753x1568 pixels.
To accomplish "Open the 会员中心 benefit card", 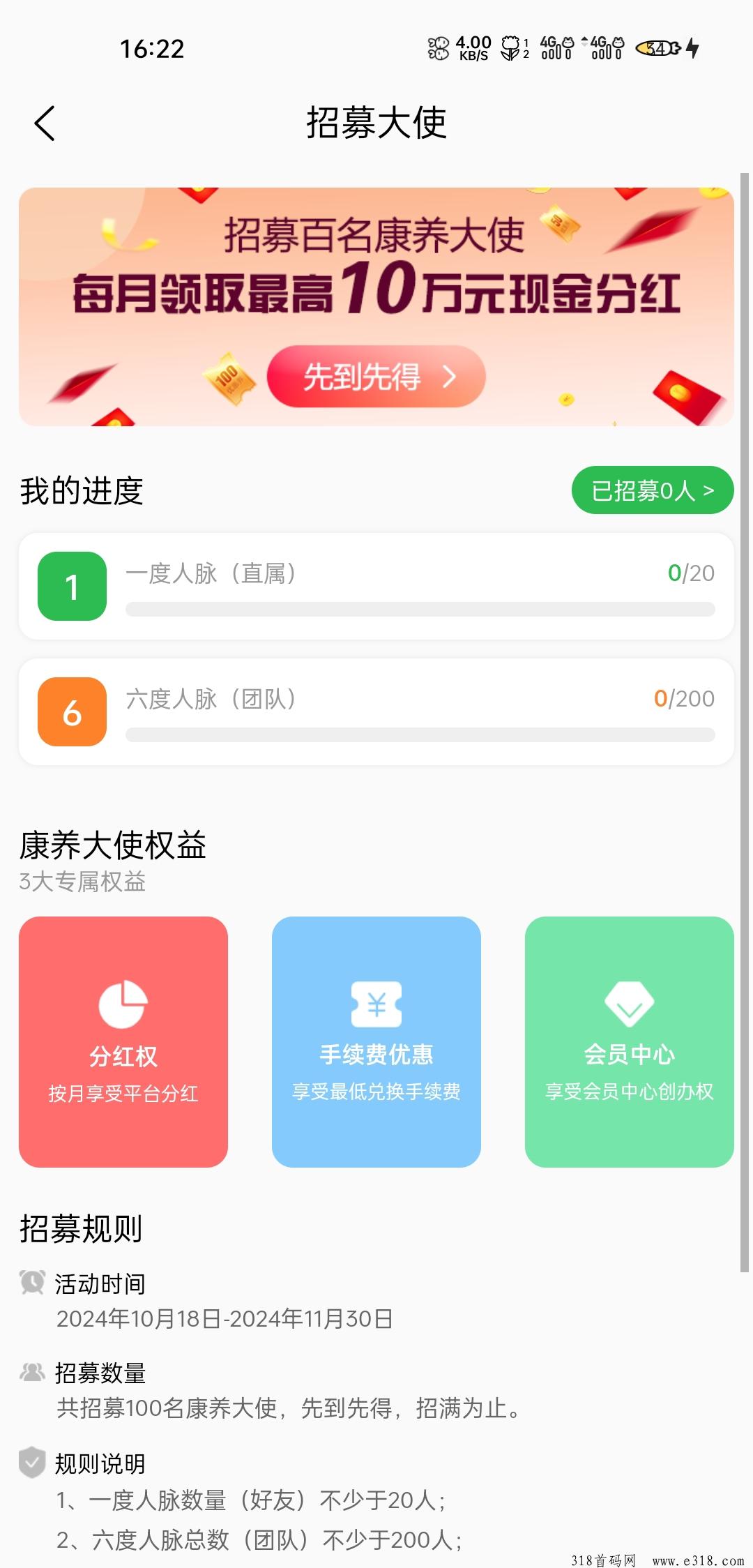I will pyautogui.click(x=629, y=1041).
